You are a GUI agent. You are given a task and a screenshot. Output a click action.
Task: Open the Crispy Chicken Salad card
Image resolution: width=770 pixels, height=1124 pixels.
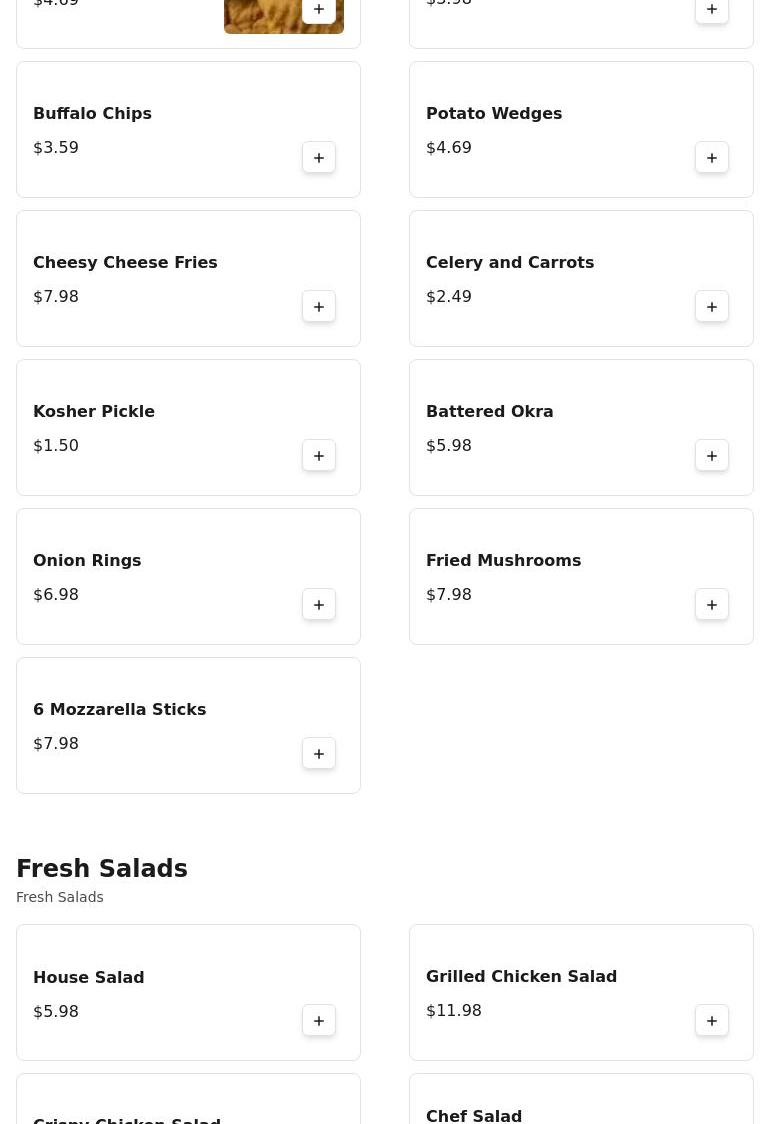click(x=188, y=1108)
